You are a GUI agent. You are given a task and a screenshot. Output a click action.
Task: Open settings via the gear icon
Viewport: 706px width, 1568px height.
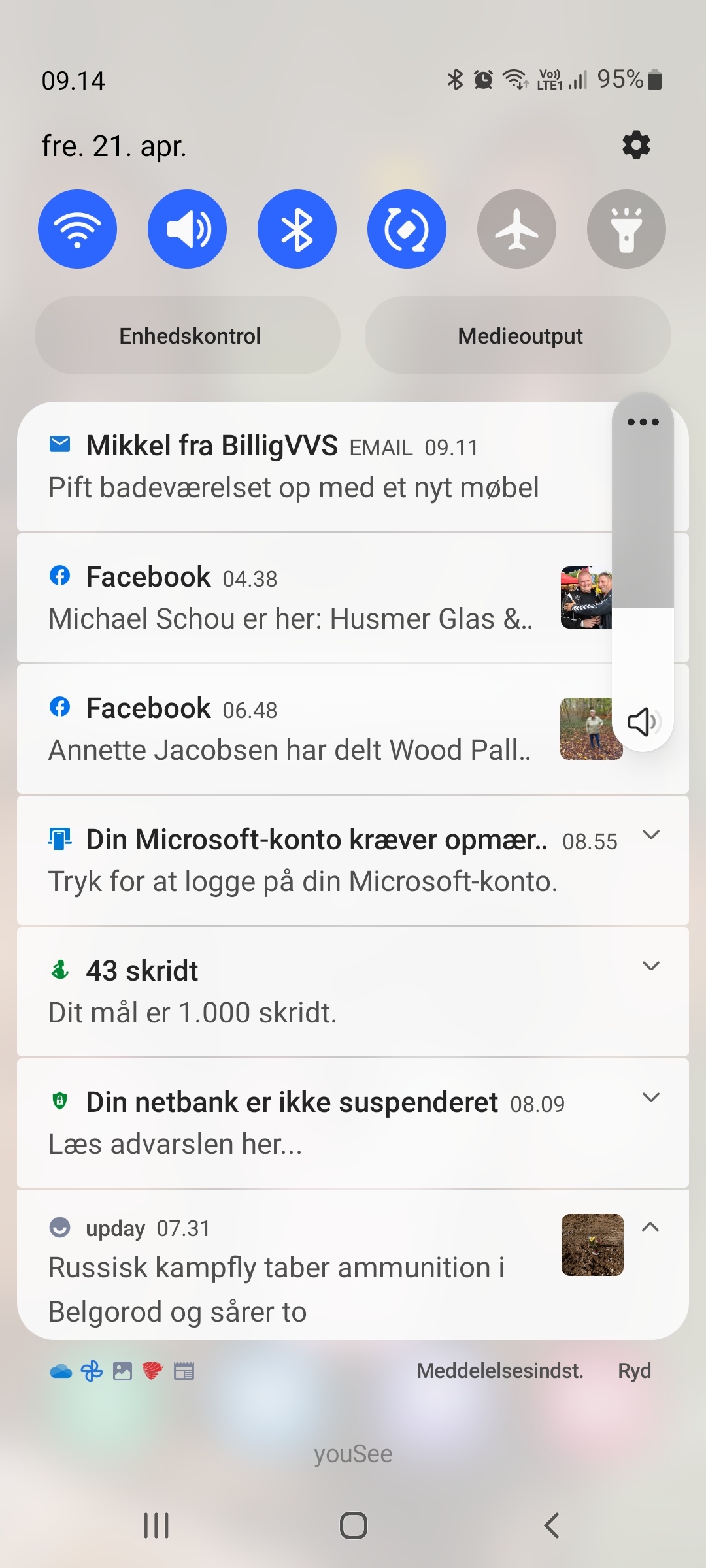click(636, 145)
